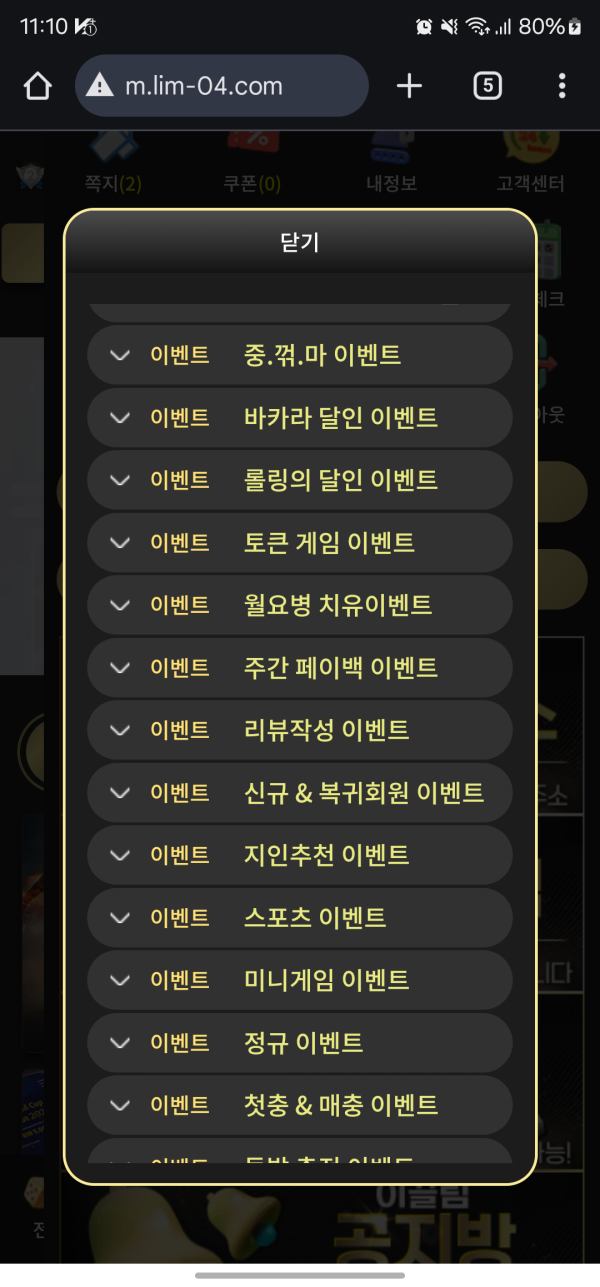Expand the 미니게임 이벤트 row
This screenshot has width=600, height=1287.
click(x=300, y=980)
